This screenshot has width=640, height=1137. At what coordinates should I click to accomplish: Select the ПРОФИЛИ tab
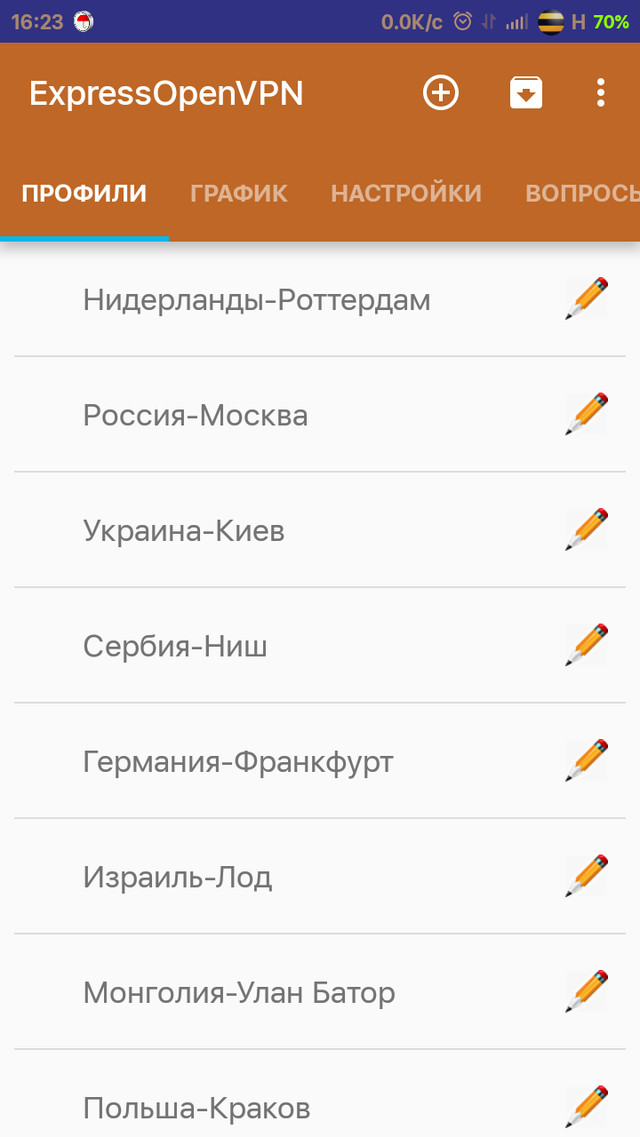click(x=85, y=194)
